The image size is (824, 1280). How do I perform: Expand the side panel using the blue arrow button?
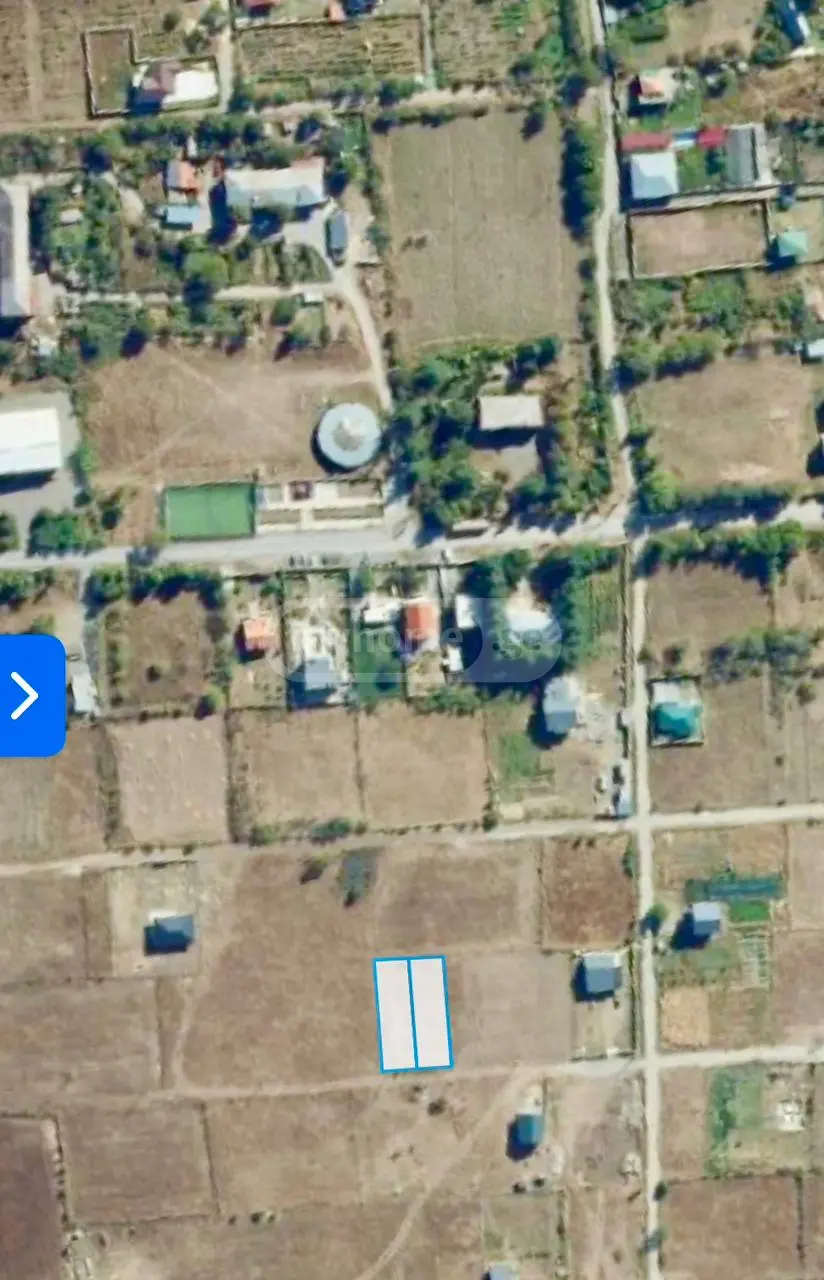[31, 695]
